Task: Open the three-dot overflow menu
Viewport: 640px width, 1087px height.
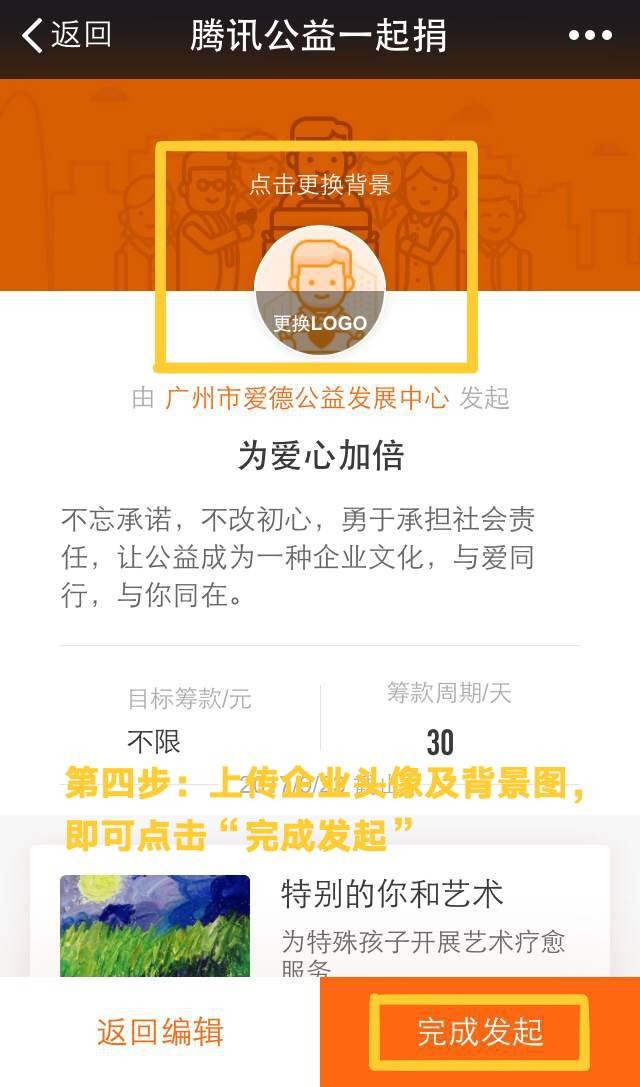Action: point(589,36)
